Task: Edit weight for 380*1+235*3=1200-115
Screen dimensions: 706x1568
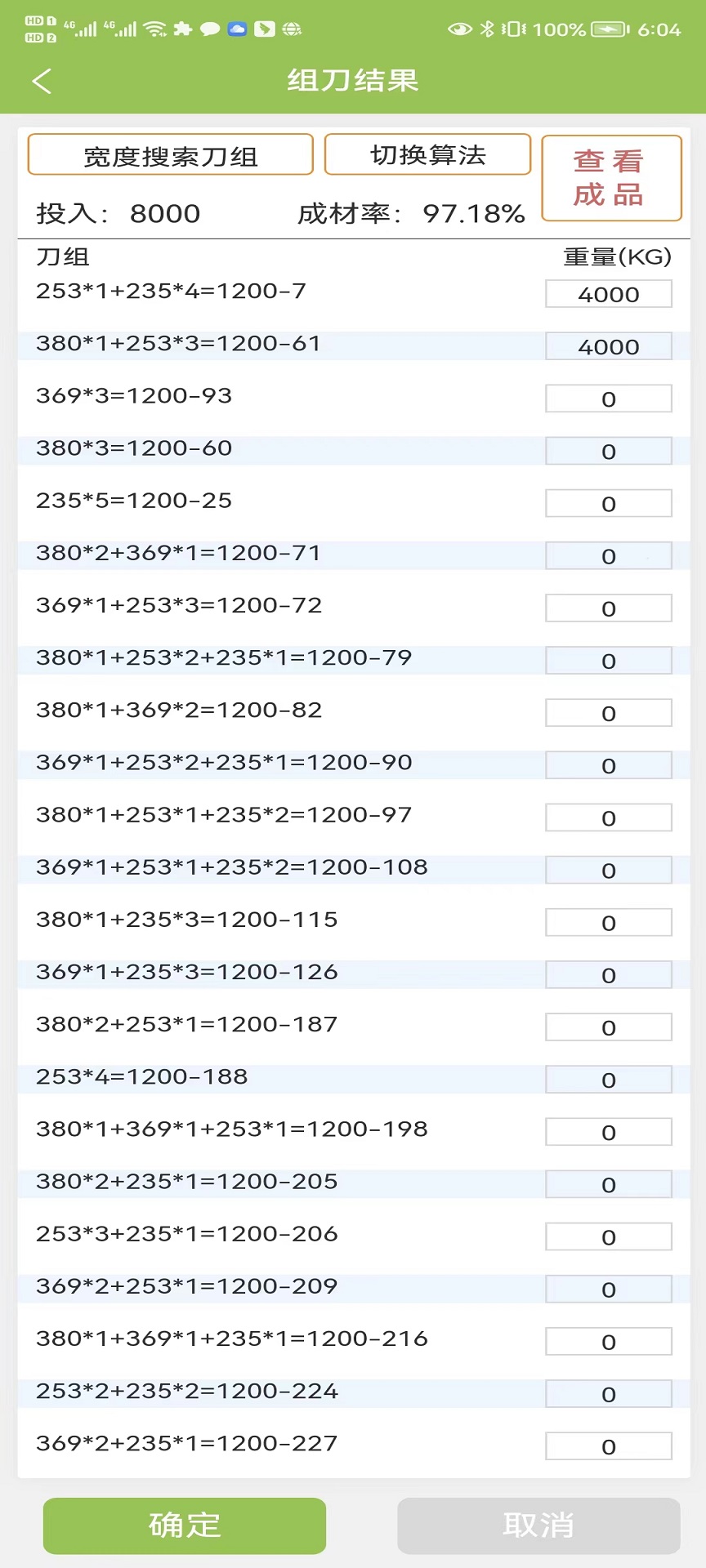Action: point(608,923)
